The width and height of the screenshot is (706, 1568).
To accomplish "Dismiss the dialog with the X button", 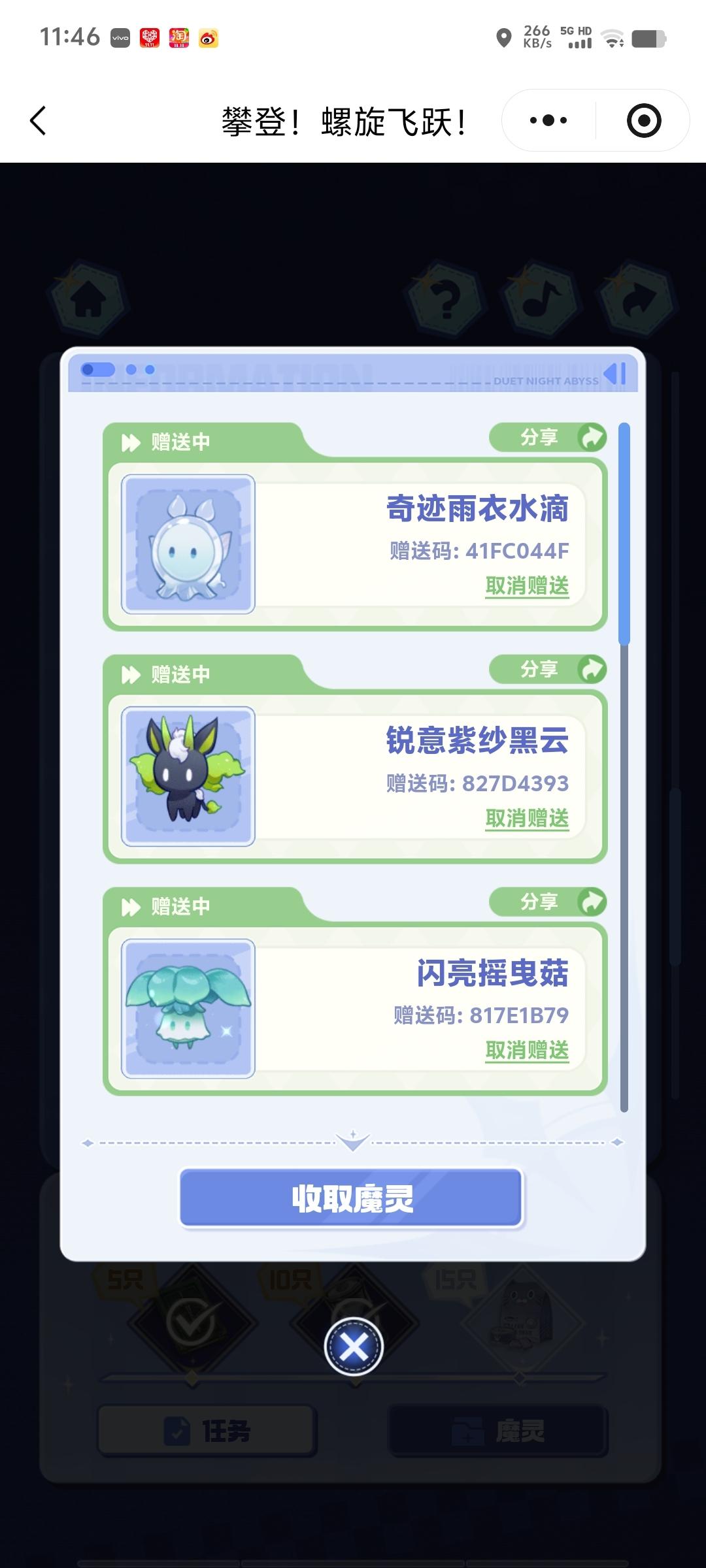I will click(x=354, y=1347).
